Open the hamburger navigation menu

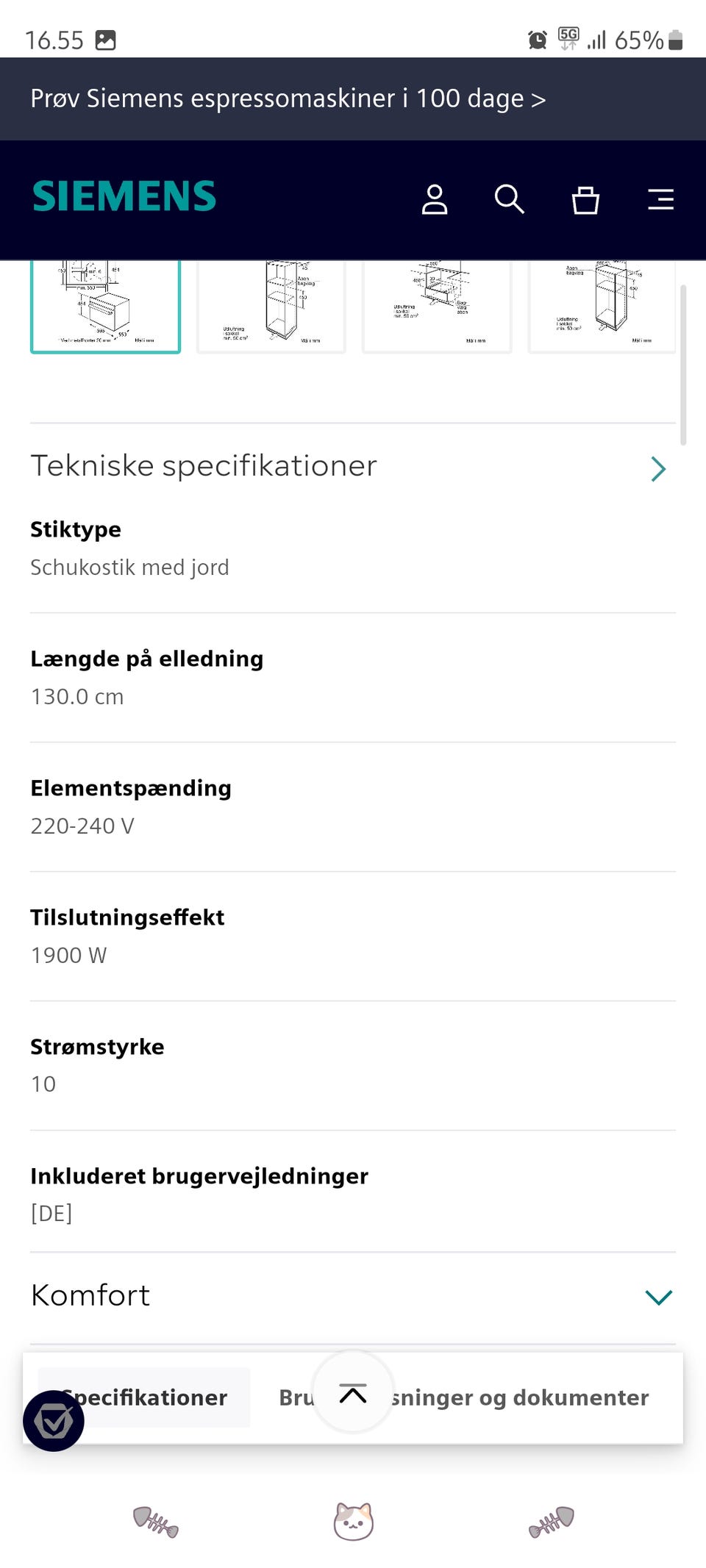[x=660, y=199]
